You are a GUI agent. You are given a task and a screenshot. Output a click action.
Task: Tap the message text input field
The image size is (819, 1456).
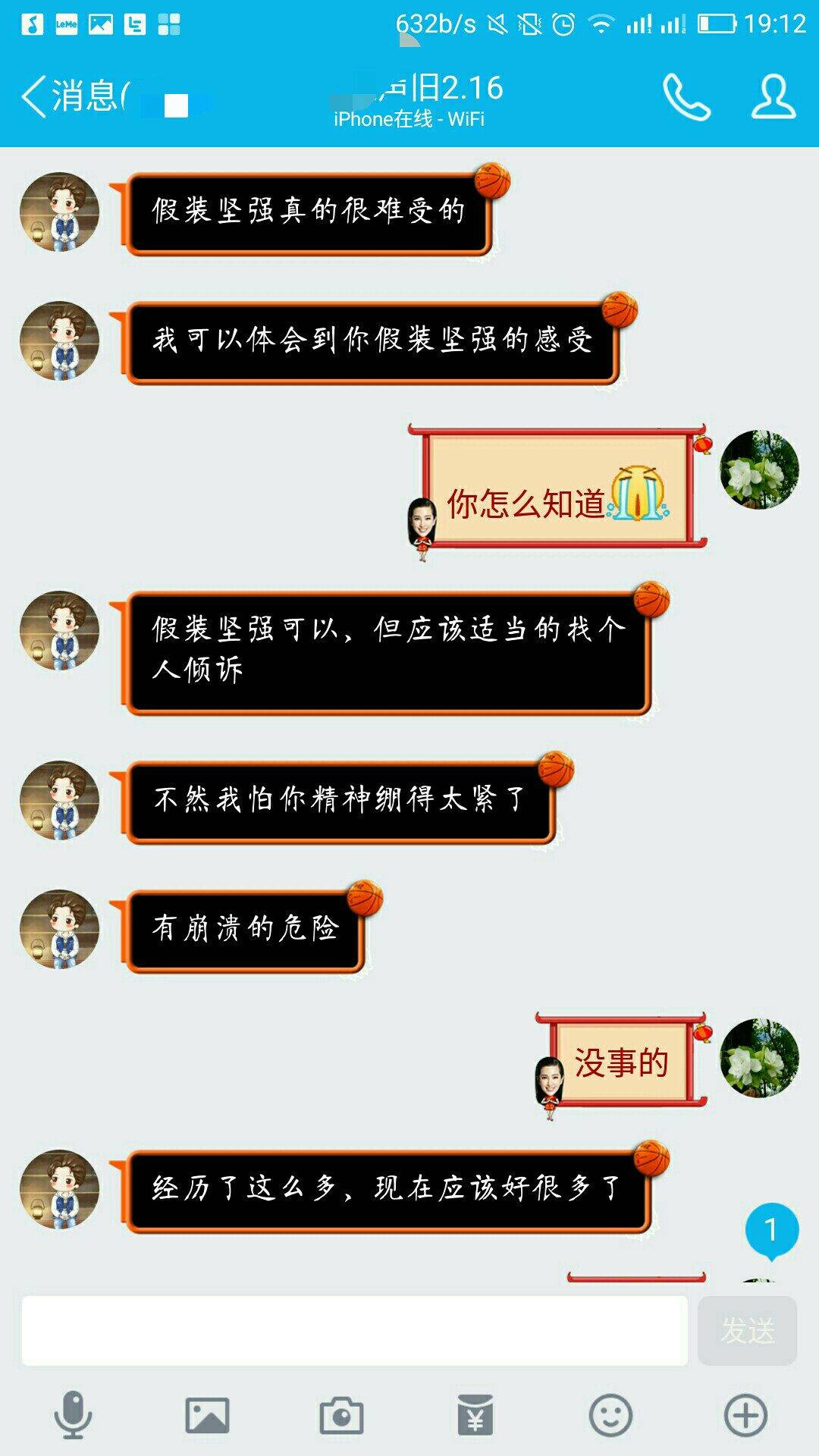point(354,1330)
